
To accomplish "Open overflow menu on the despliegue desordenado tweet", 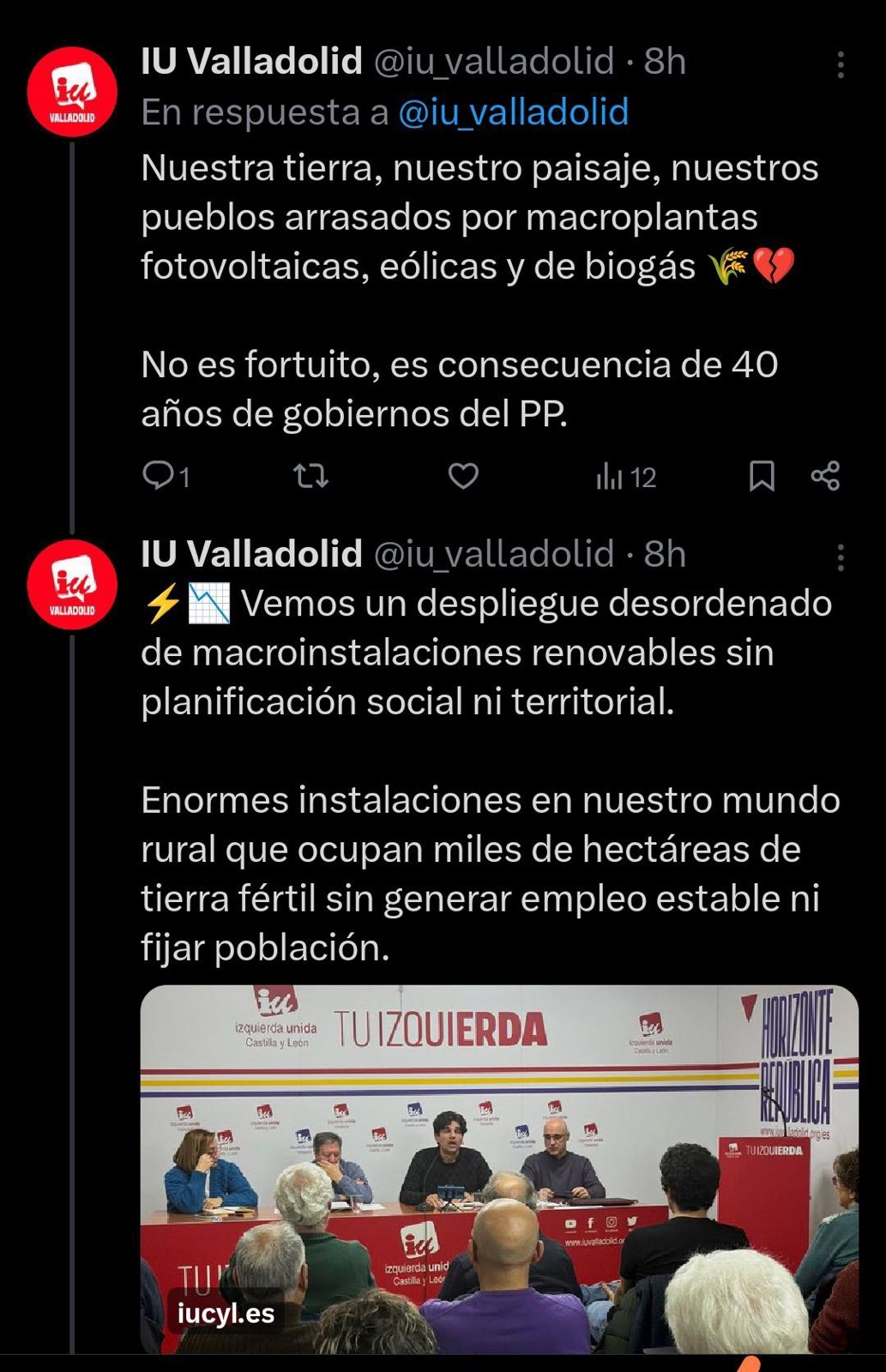I will pyautogui.click(x=841, y=558).
